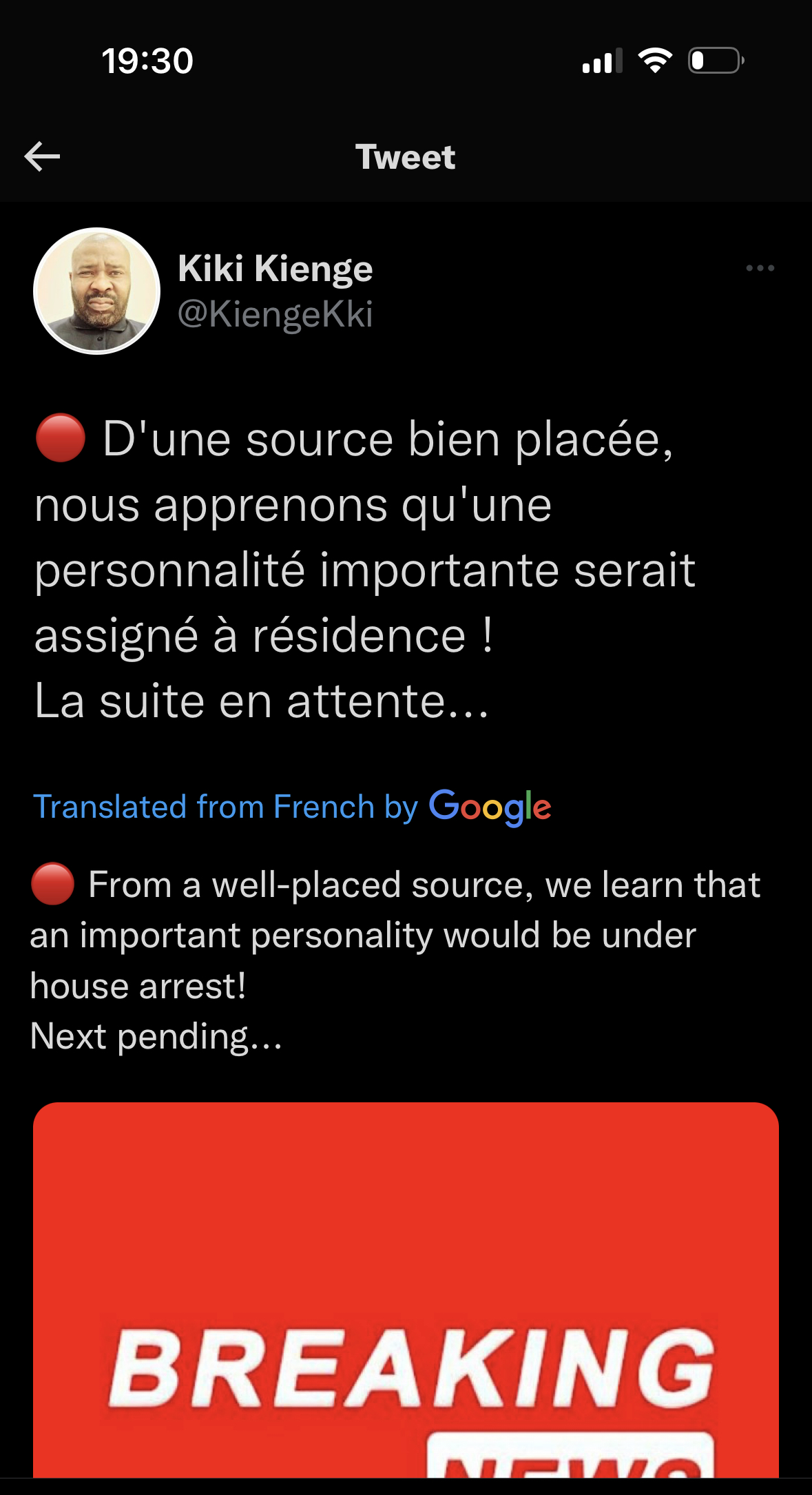Tap Translated from French by Google
Viewport: 812px width, 1495px height.
click(x=292, y=807)
